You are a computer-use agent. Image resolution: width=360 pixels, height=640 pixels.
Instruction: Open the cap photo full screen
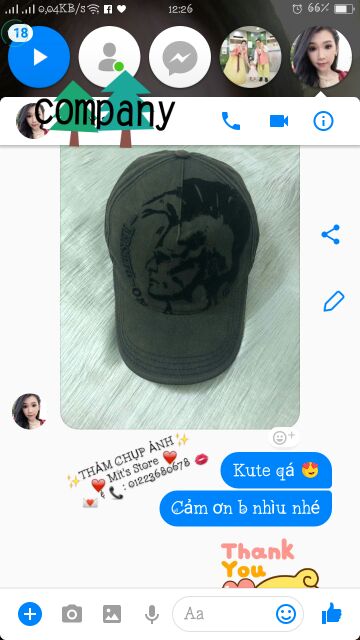click(x=180, y=287)
